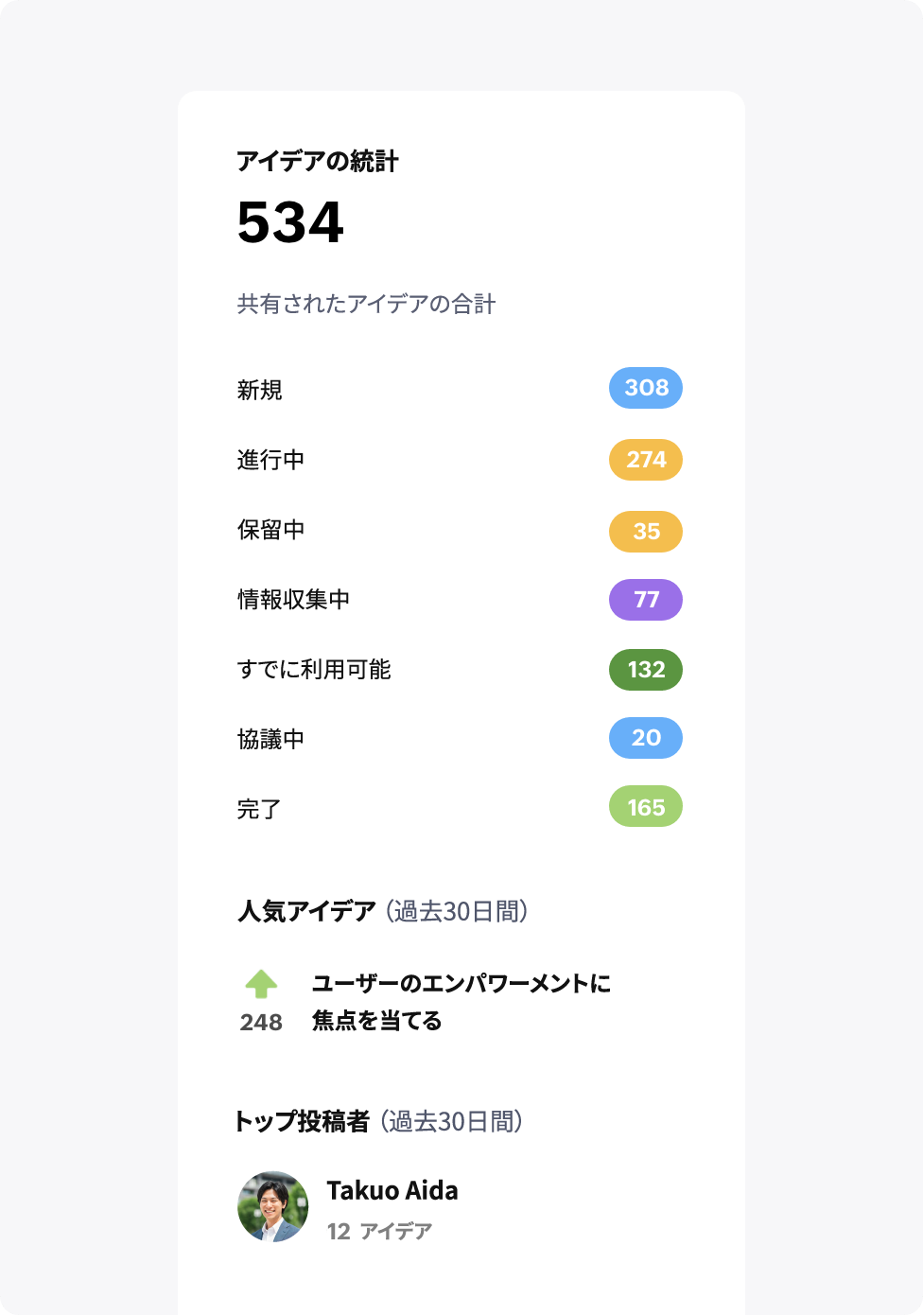Open the idea ユーザーのエンパワーメントに焦点を当てる
Viewport: 923px width, 1316px height.
click(461, 1003)
